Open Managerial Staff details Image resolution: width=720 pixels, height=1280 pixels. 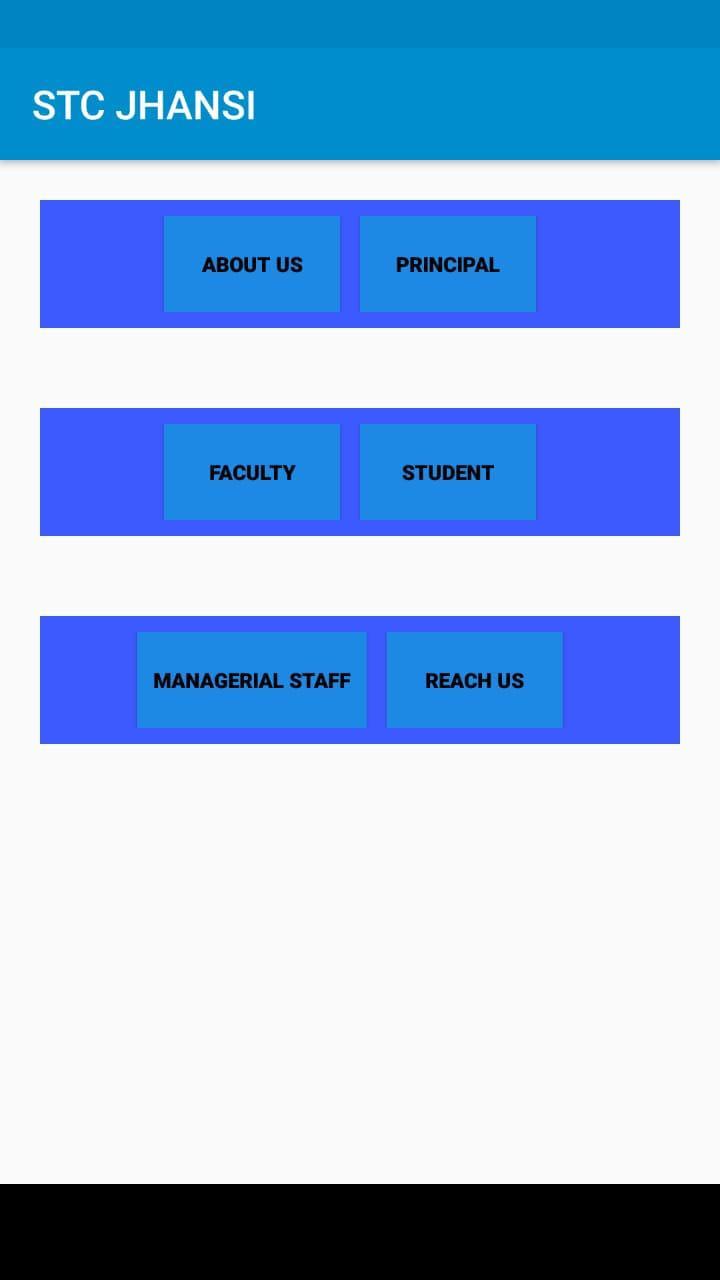click(252, 680)
